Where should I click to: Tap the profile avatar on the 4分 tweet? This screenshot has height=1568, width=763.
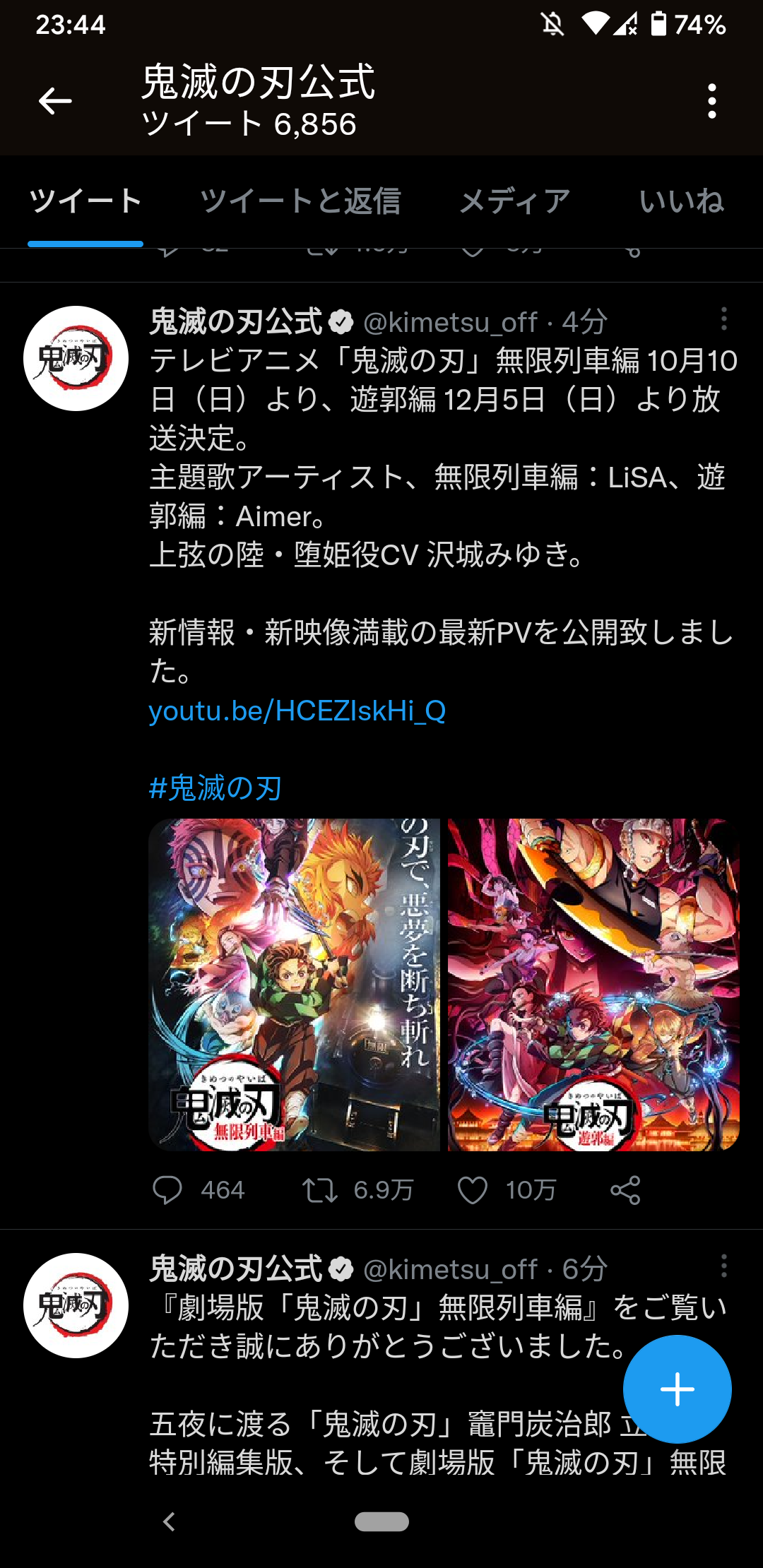pos(76,358)
